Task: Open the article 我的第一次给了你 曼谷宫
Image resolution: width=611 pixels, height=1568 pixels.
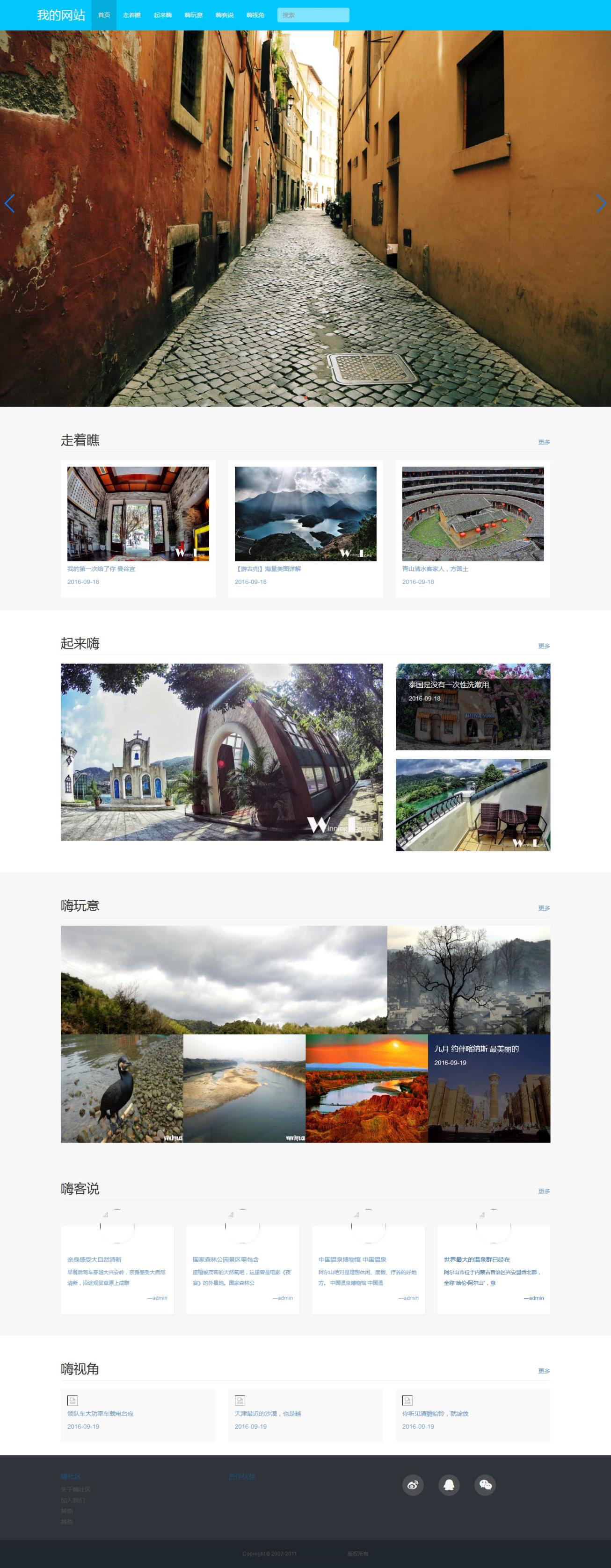Action: coord(101,569)
